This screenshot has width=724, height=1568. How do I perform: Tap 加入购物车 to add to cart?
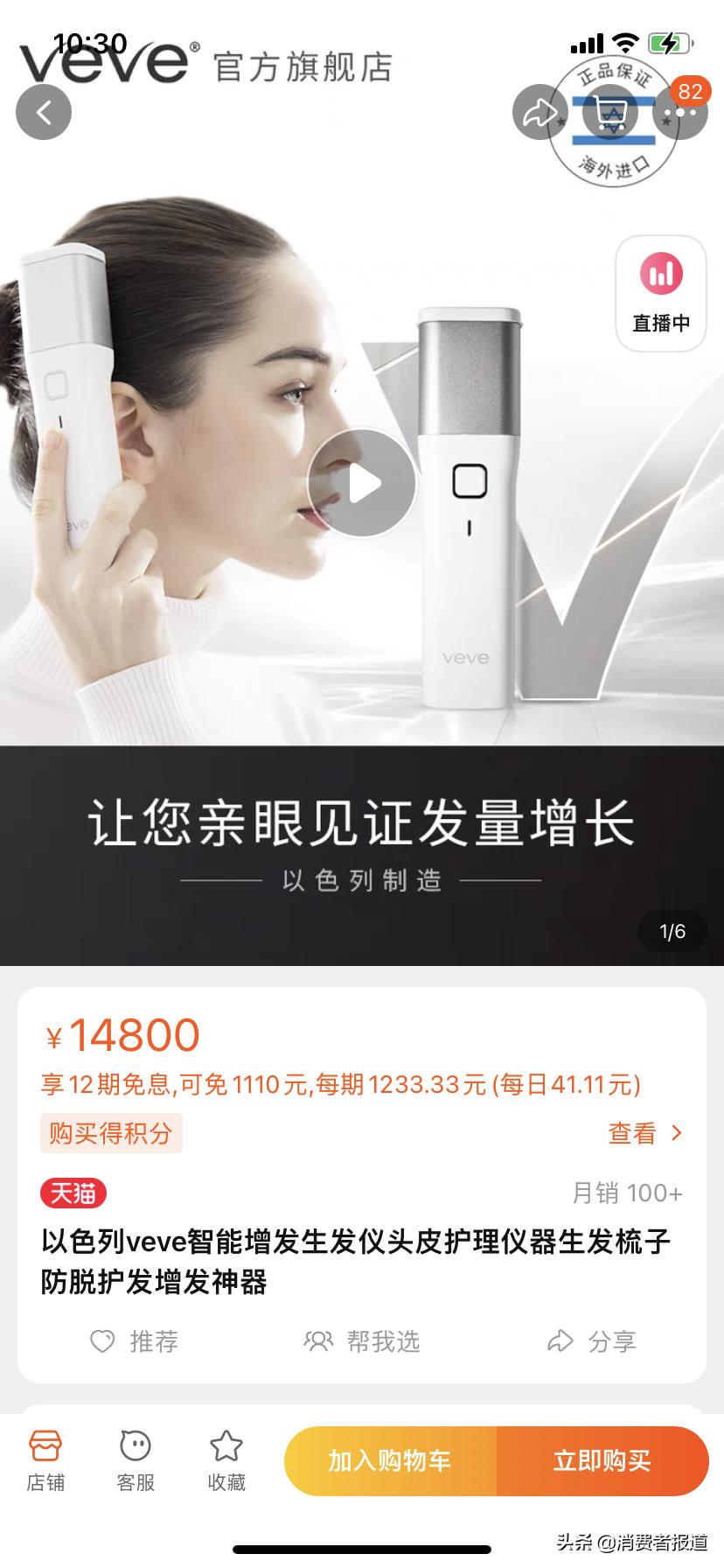tap(390, 1460)
